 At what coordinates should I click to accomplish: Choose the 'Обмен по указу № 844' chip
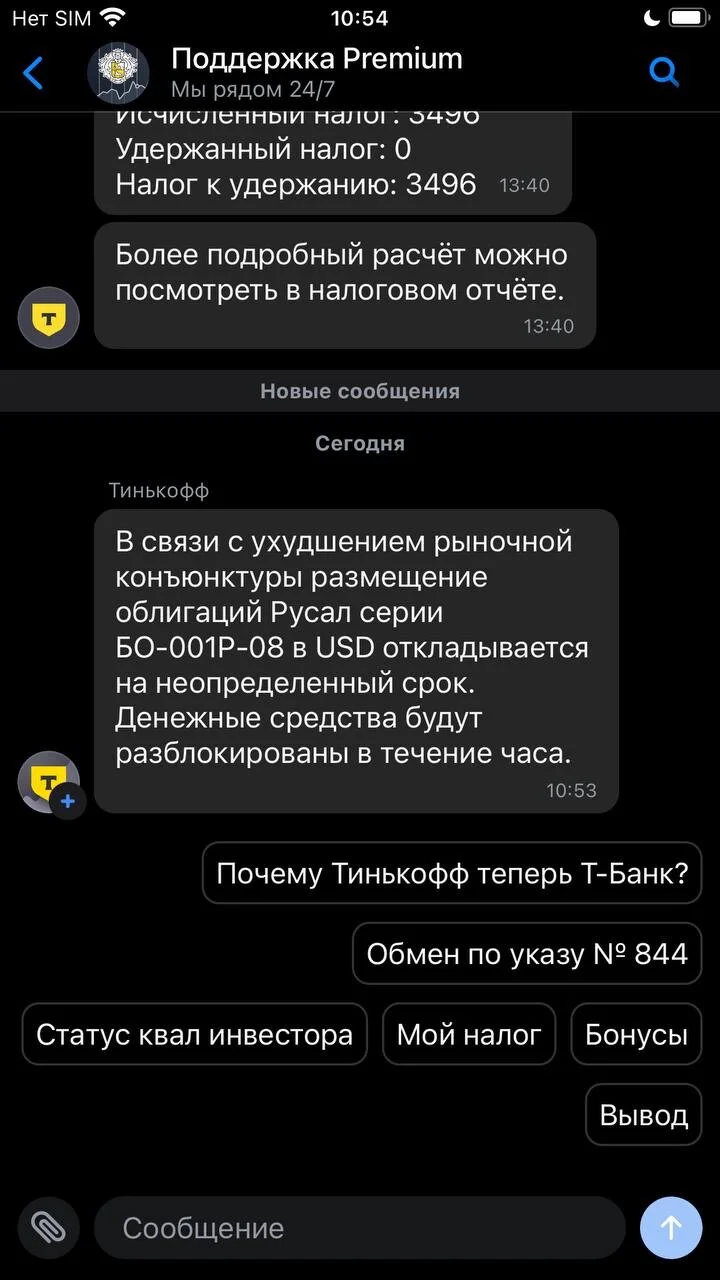(x=527, y=953)
